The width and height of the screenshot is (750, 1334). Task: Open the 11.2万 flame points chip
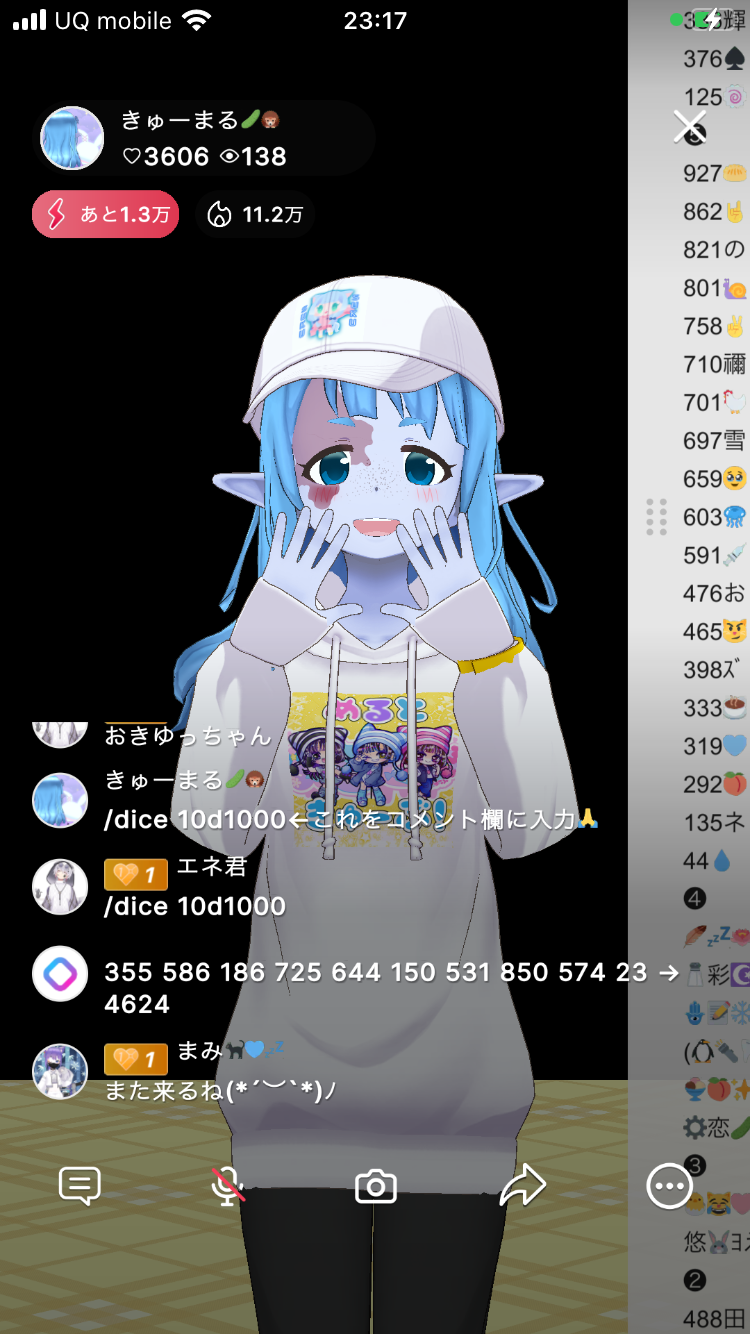click(x=255, y=215)
